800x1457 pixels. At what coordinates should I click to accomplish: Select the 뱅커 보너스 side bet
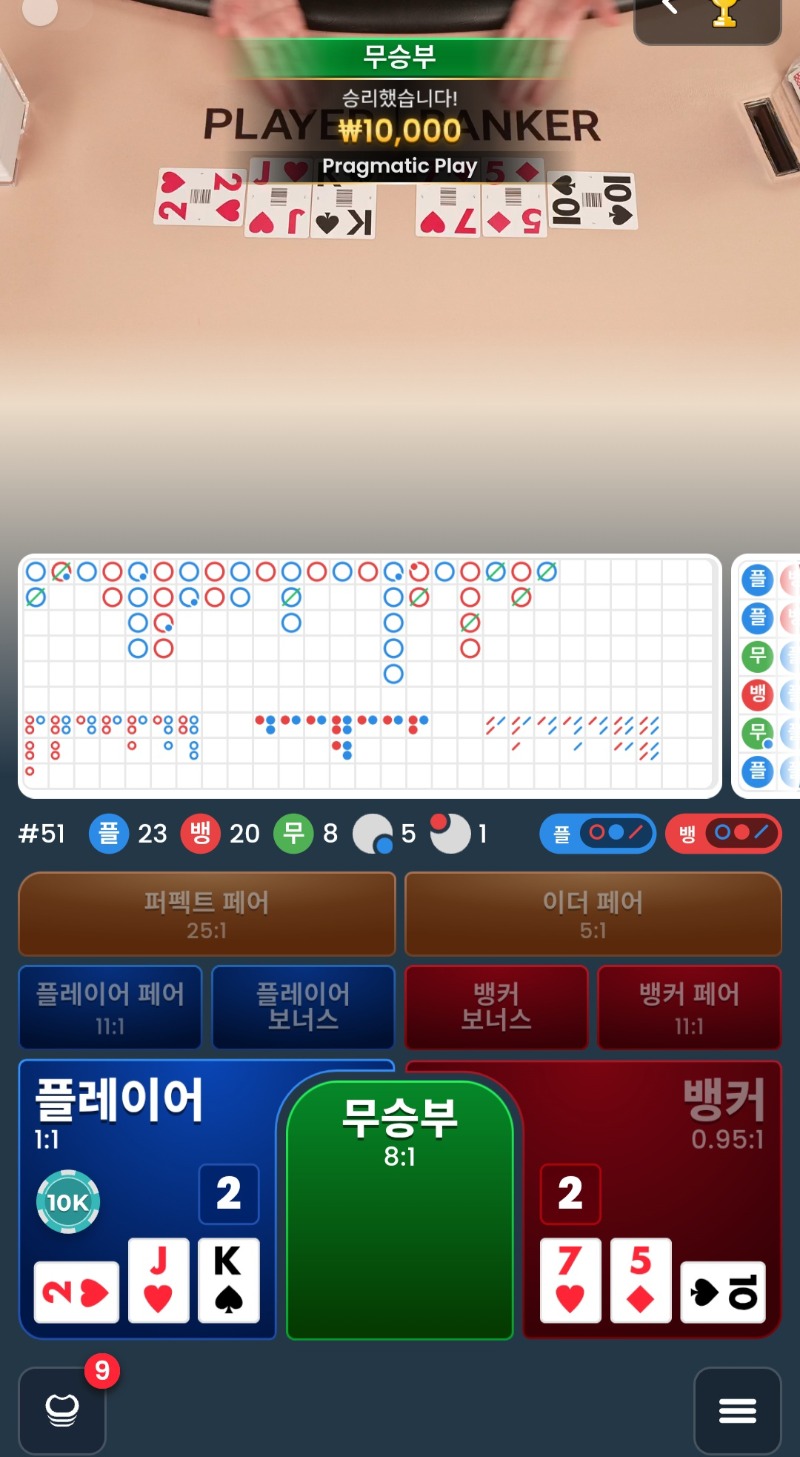point(495,1007)
